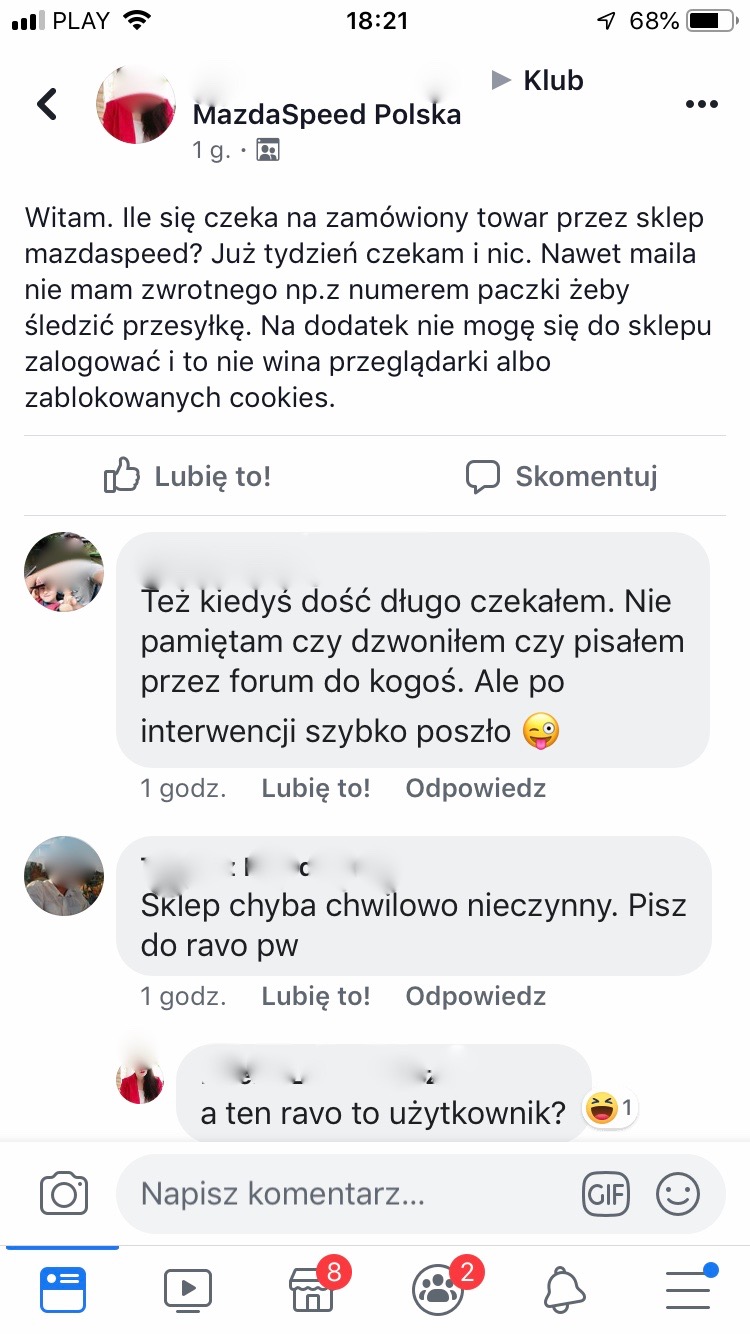The image size is (750, 1334).
Task: View reactions on the 'a ten ravo' reply
Action: (x=610, y=1108)
